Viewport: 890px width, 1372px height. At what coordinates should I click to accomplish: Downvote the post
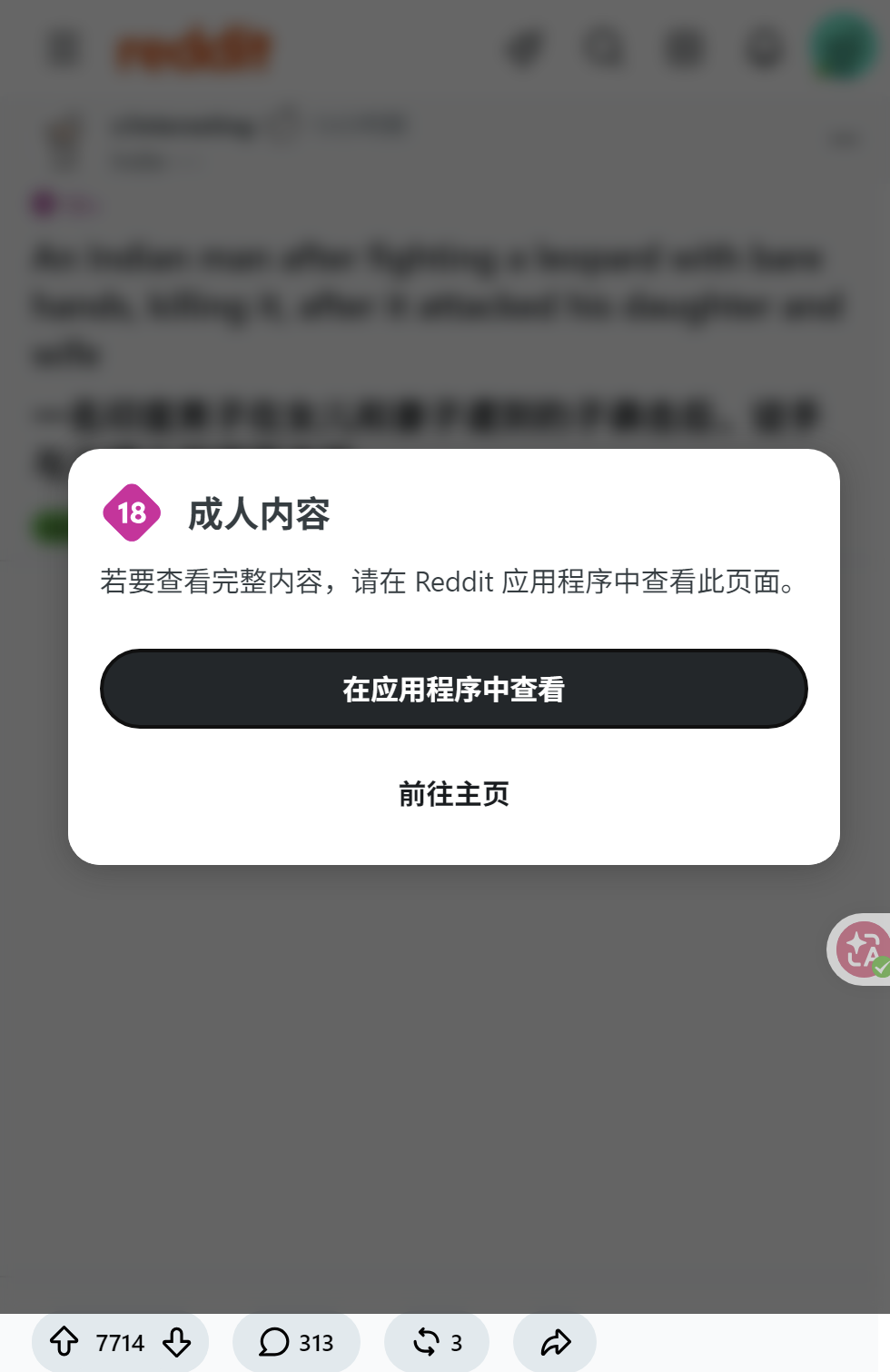coord(177,1341)
